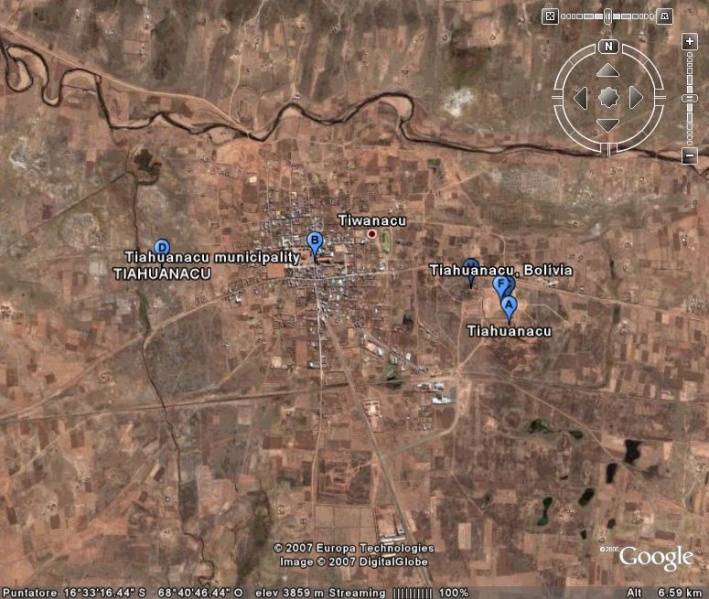Open placemark beside Tiahuanacu, Bolivia label
The height and width of the screenshot is (599, 709).
point(472,268)
